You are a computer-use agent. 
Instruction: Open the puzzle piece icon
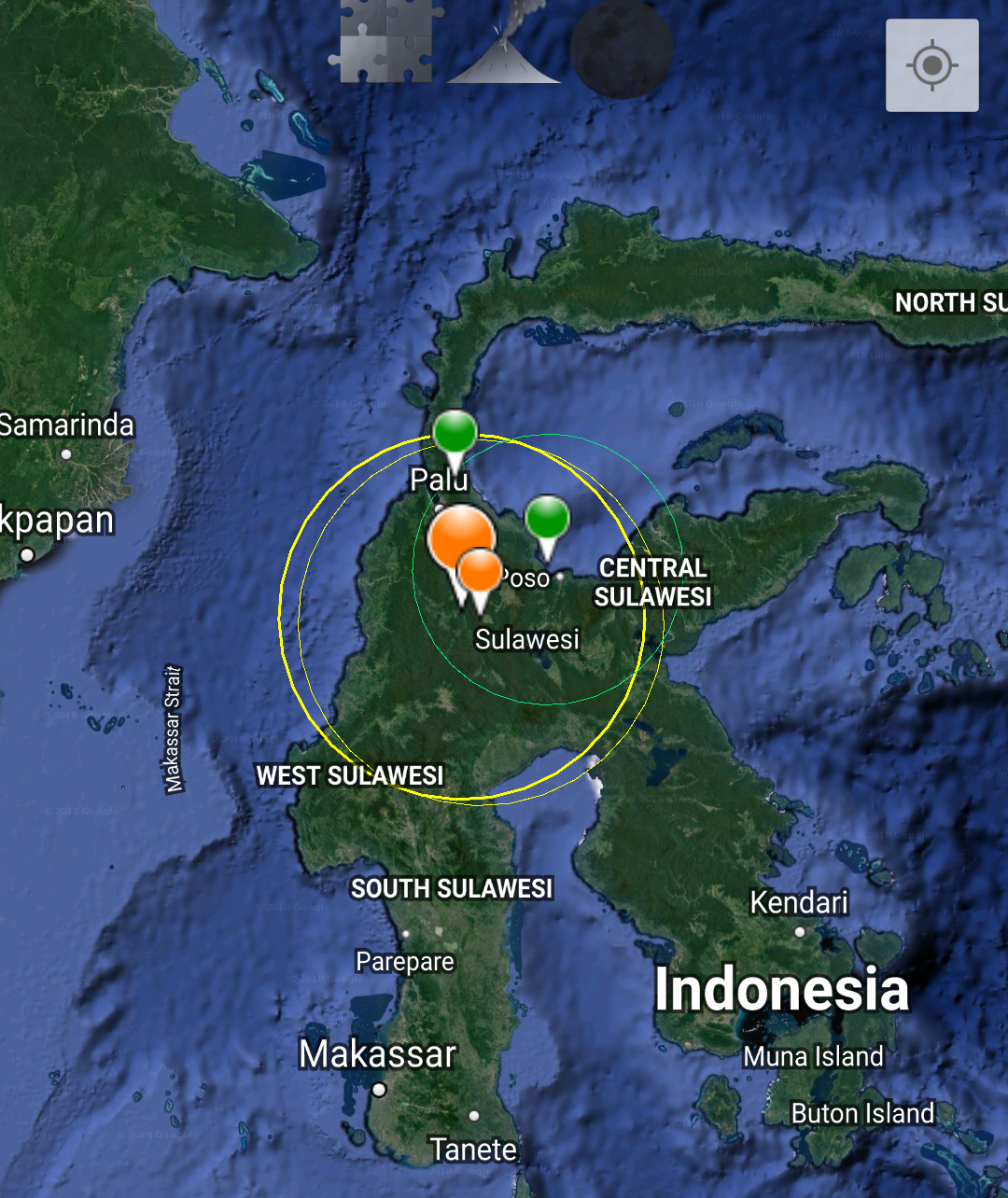coord(385,42)
